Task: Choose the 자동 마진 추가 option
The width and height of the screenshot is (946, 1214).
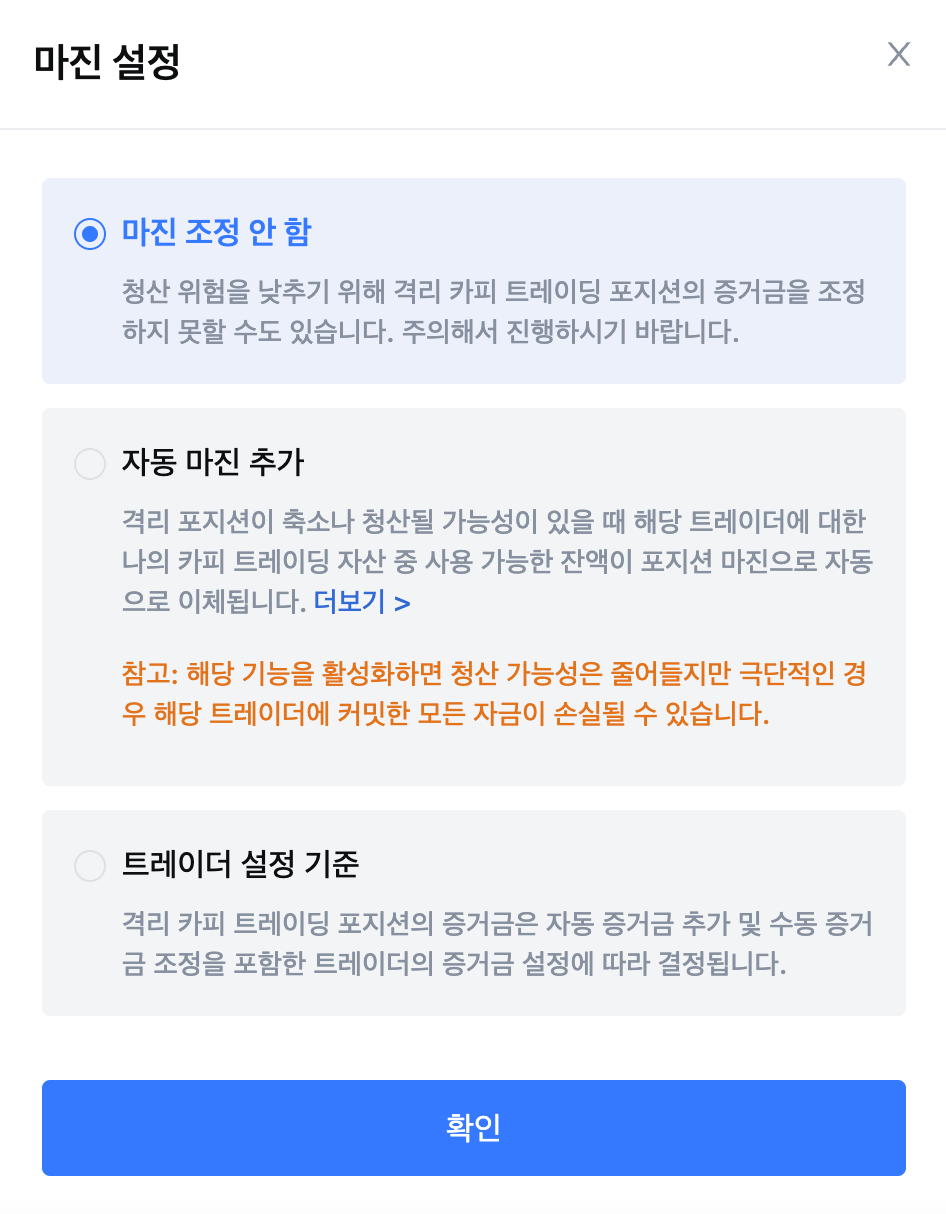Action: (x=90, y=464)
